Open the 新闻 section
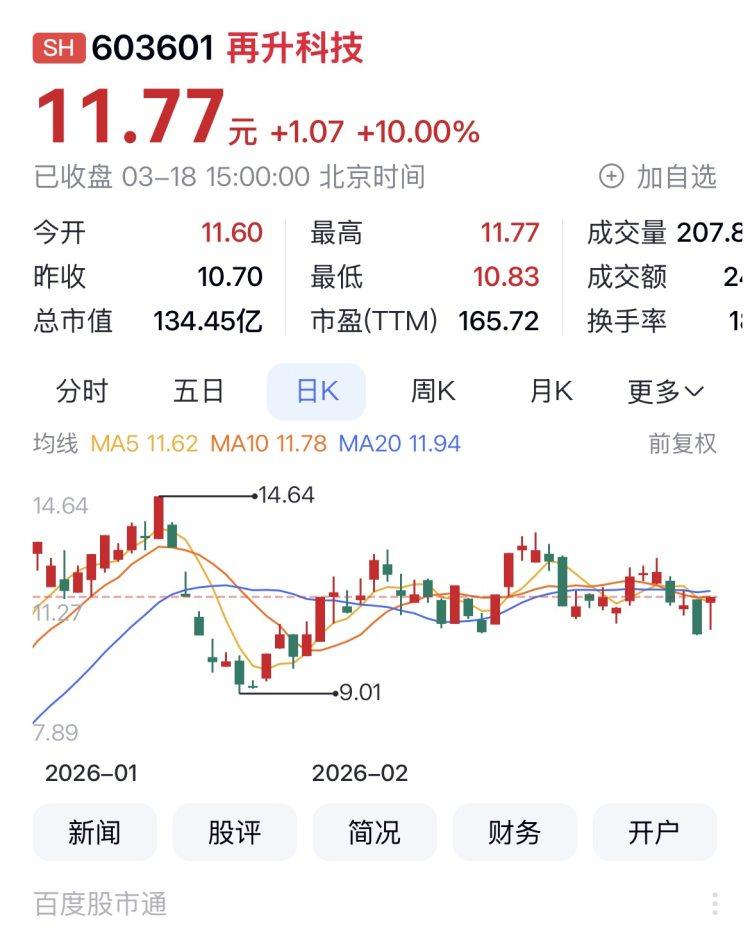This screenshot has width=750, height=940. click(x=95, y=832)
